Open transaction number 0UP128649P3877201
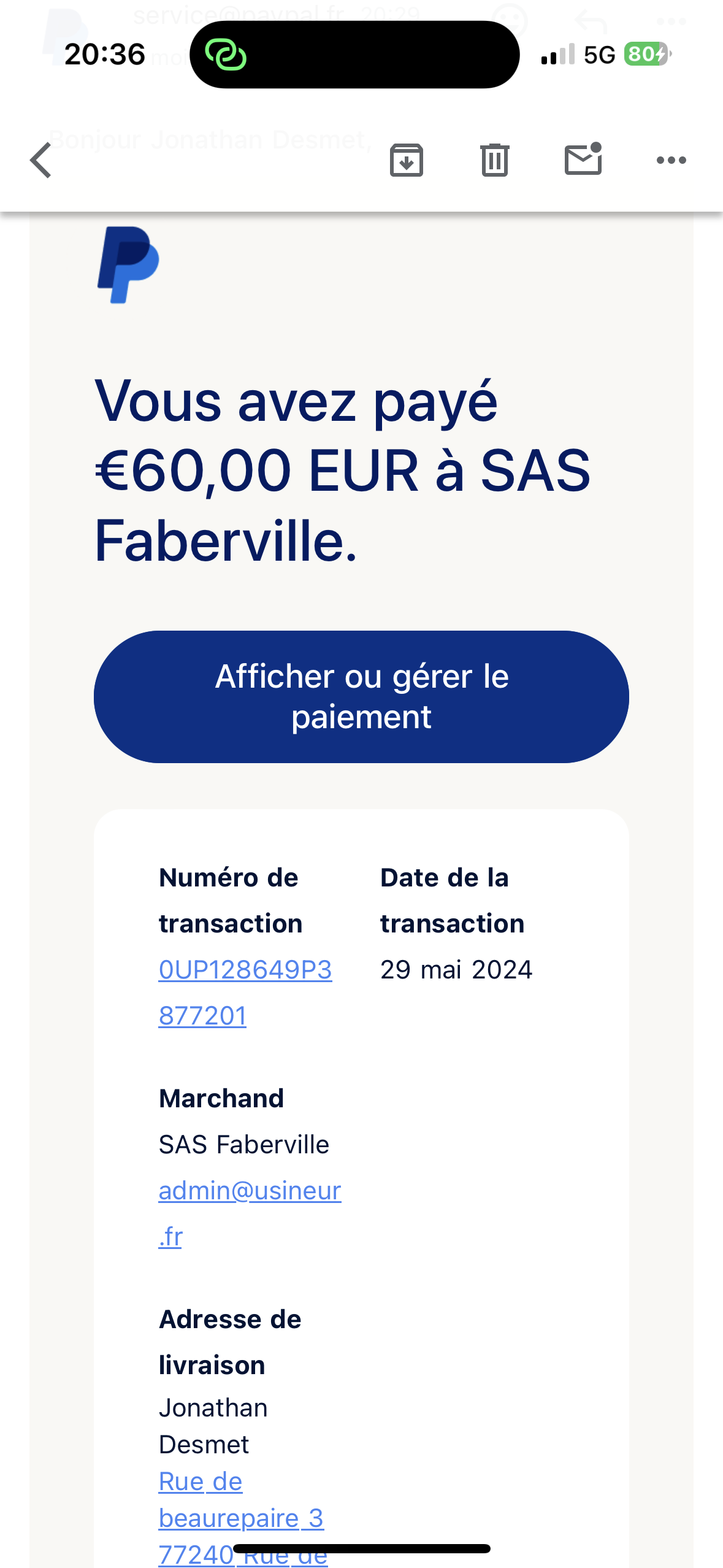This screenshot has width=723, height=1568. 245,993
